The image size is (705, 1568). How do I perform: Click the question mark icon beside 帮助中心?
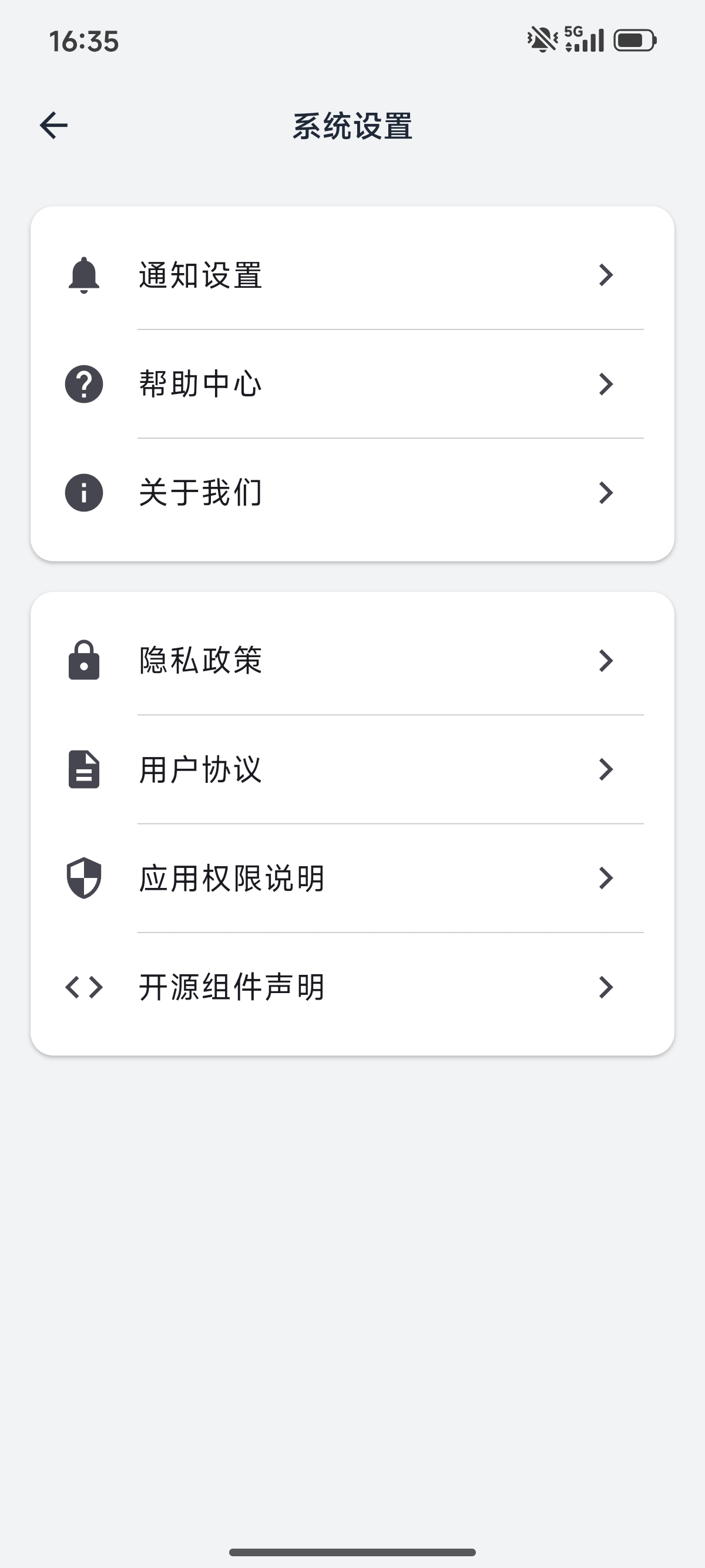84,383
